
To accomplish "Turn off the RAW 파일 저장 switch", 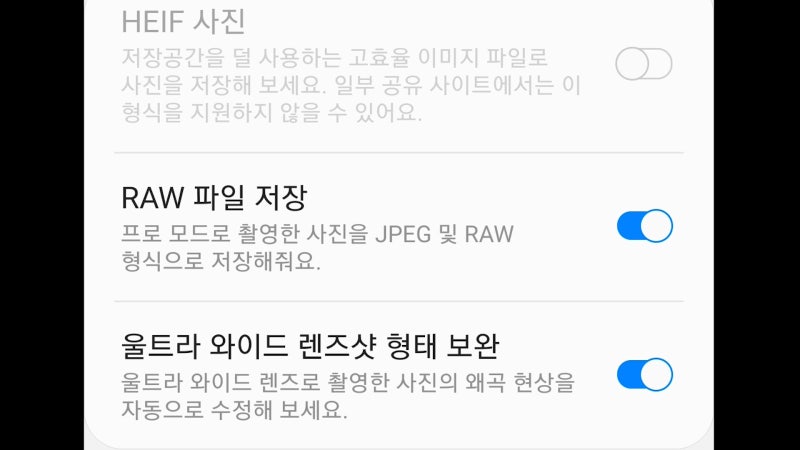I will coord(644,226).
